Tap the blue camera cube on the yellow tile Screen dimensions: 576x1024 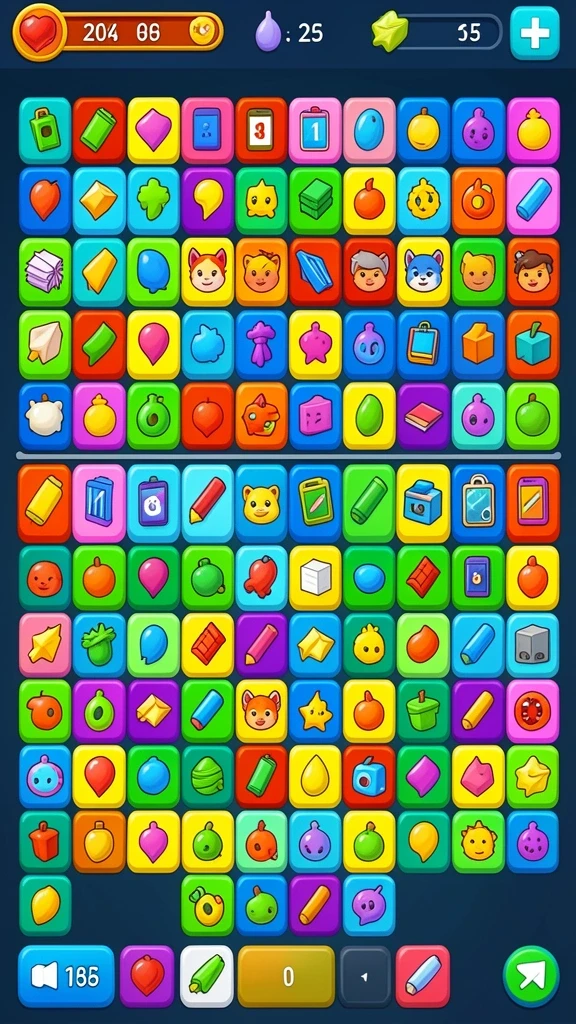point(423,503)
